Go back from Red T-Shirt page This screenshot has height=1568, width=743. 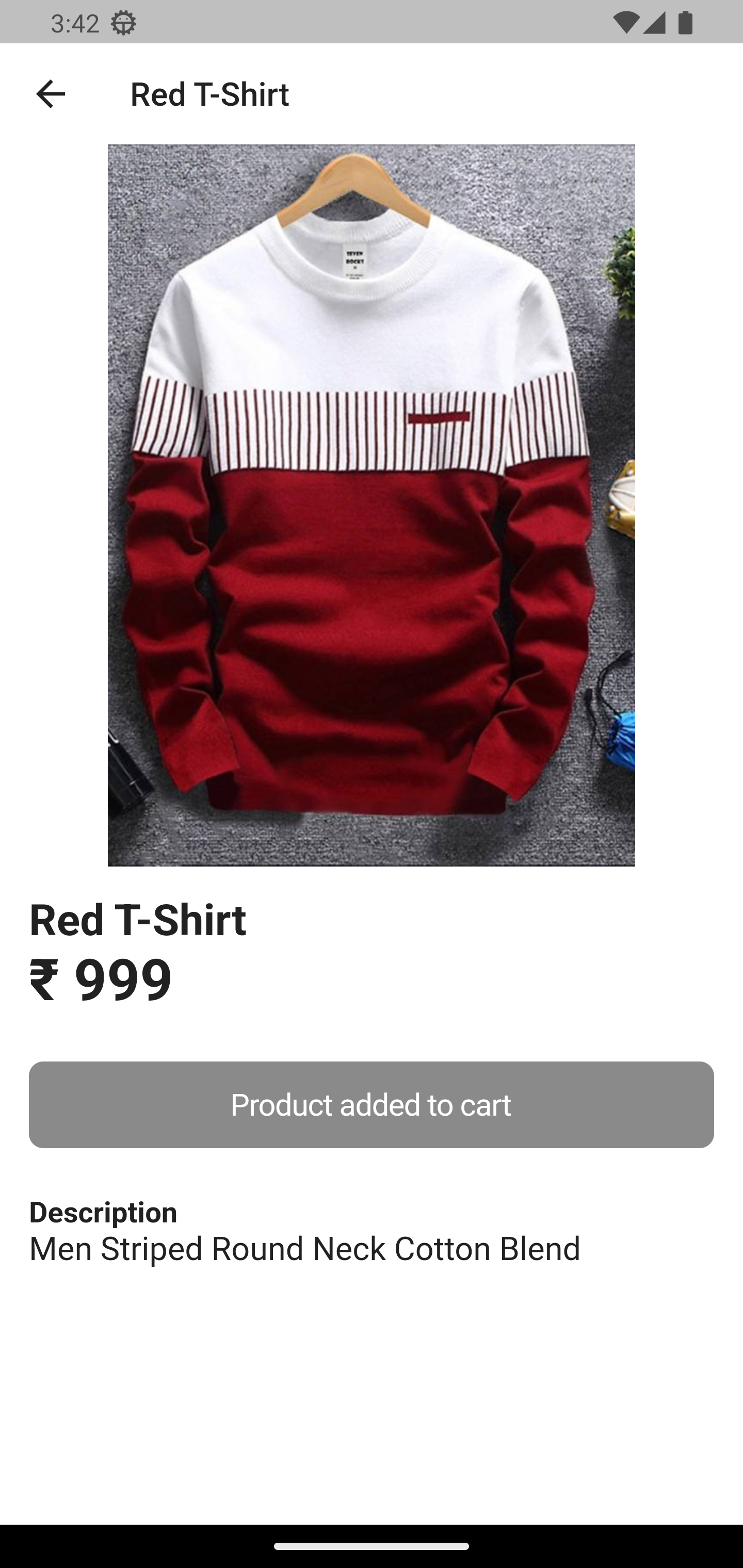point(51,94)
